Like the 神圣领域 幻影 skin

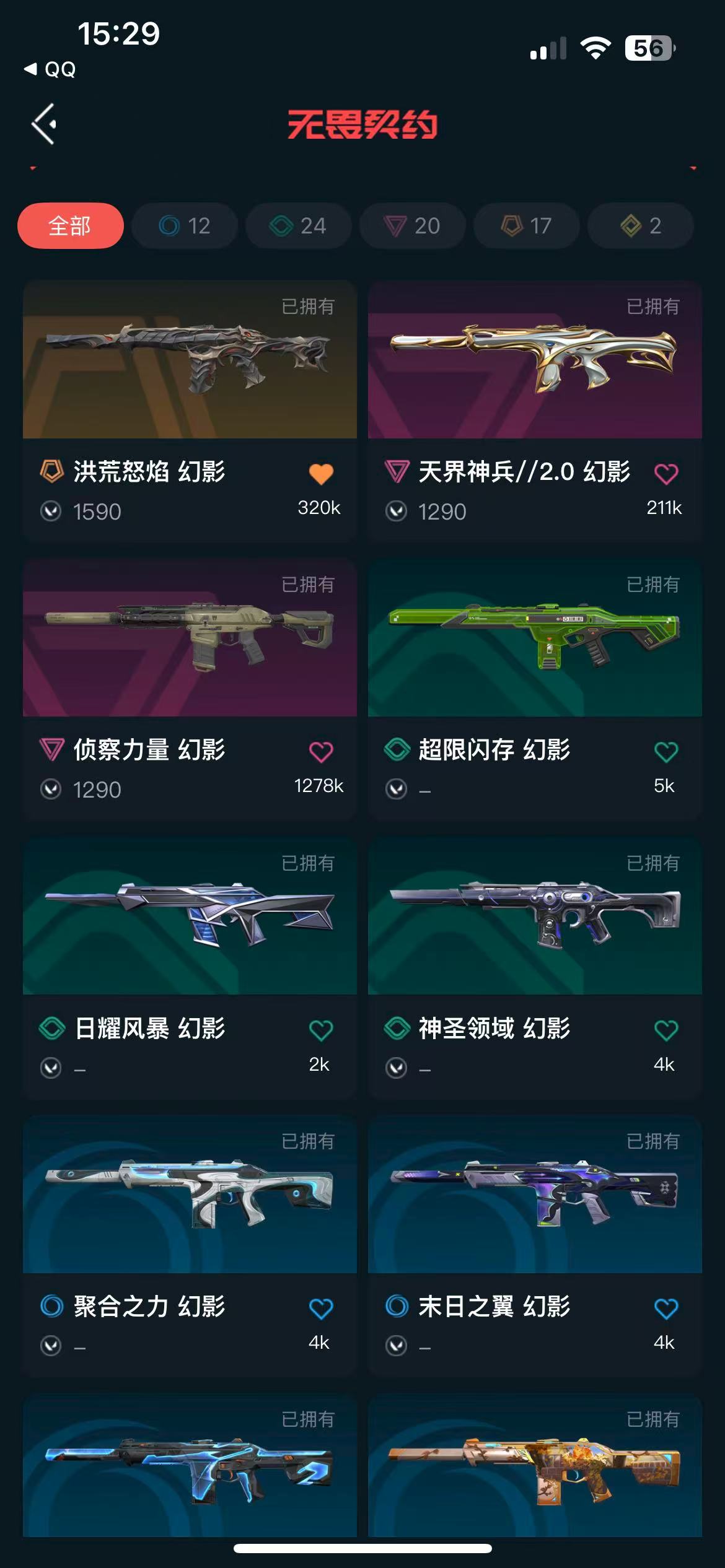pos(666,1030)
